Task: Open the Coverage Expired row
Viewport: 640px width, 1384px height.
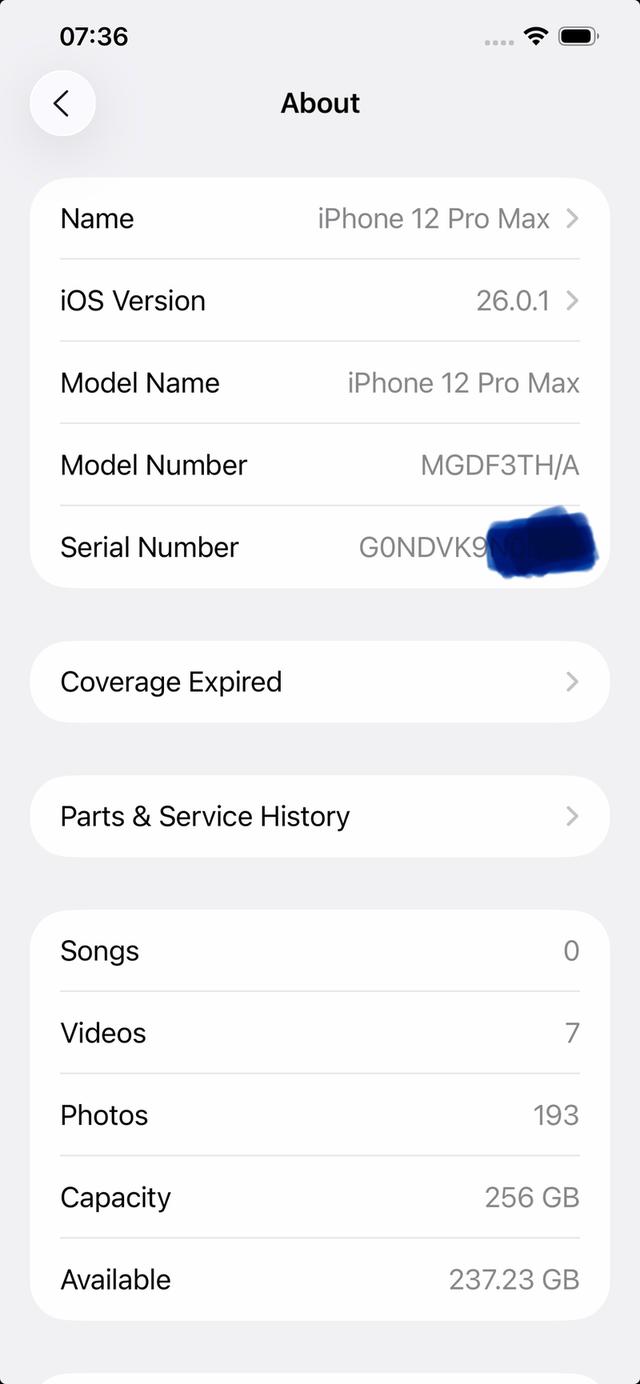Action: pos(320,682)
